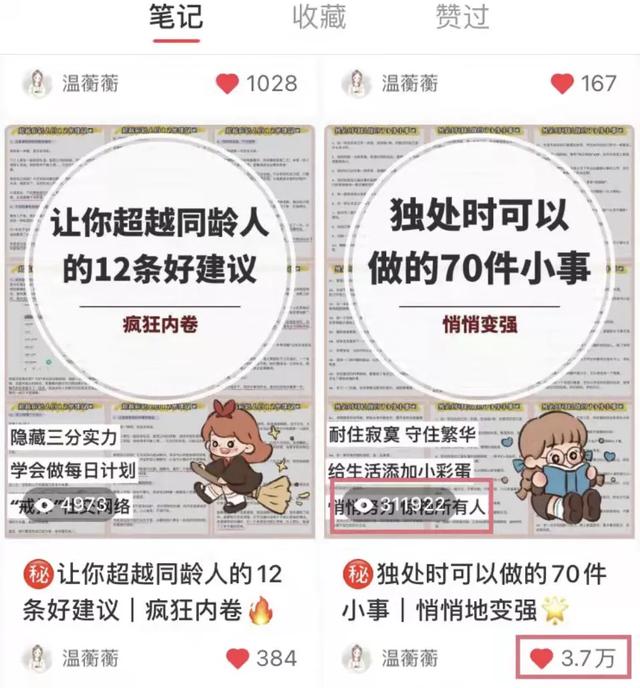Like the note with 167 likes
This screenshot has width=640, height=688.
point(562,83)
